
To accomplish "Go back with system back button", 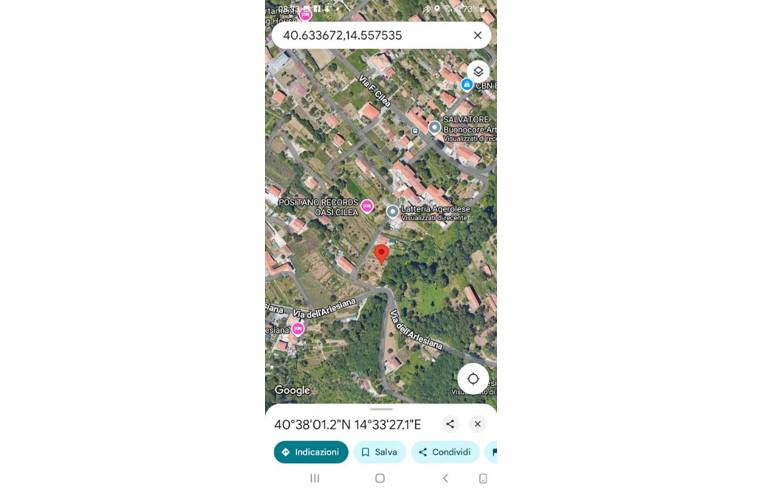I will pos(445,479).
